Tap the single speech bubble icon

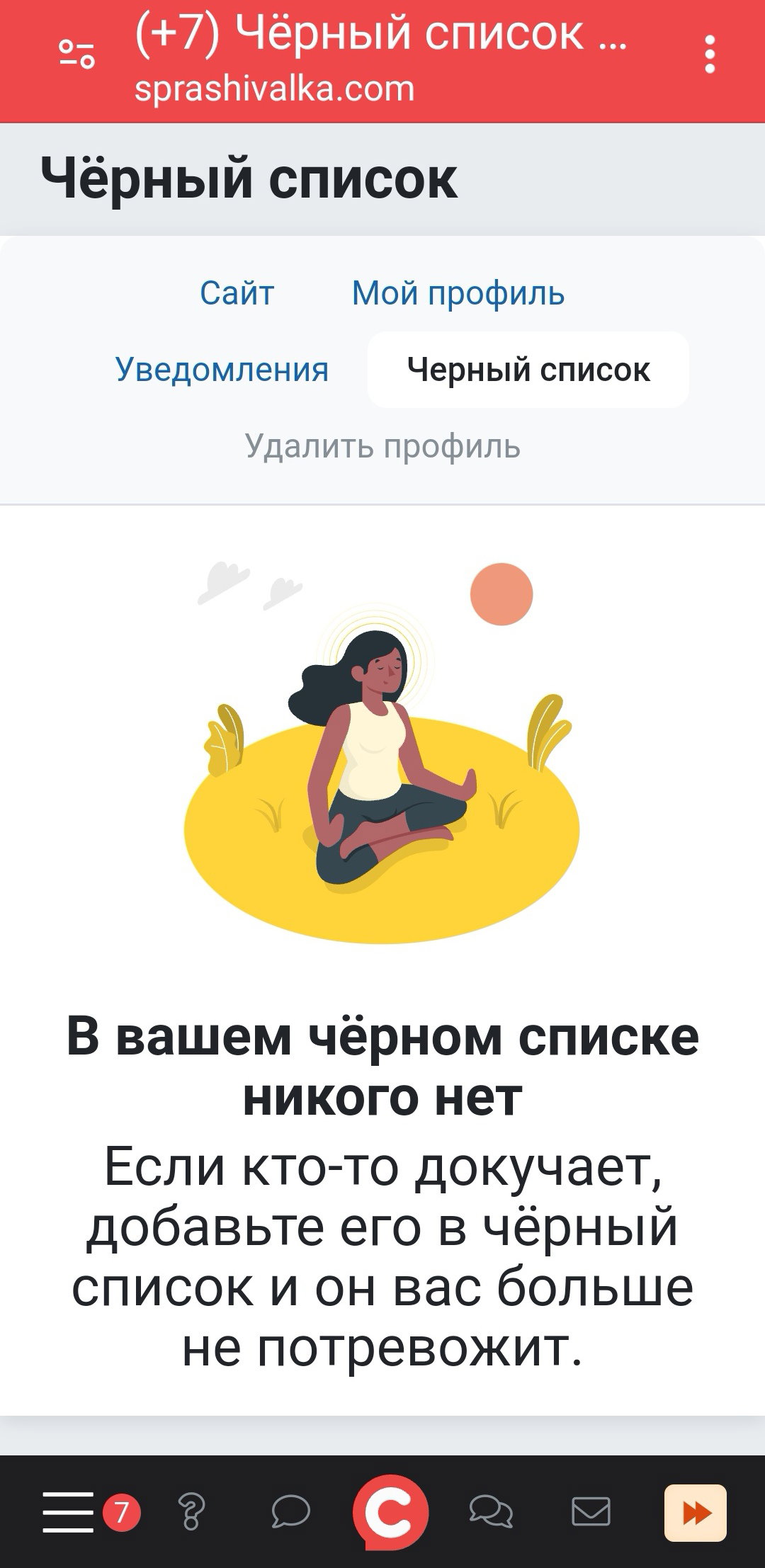click(x=290, y=1512)
